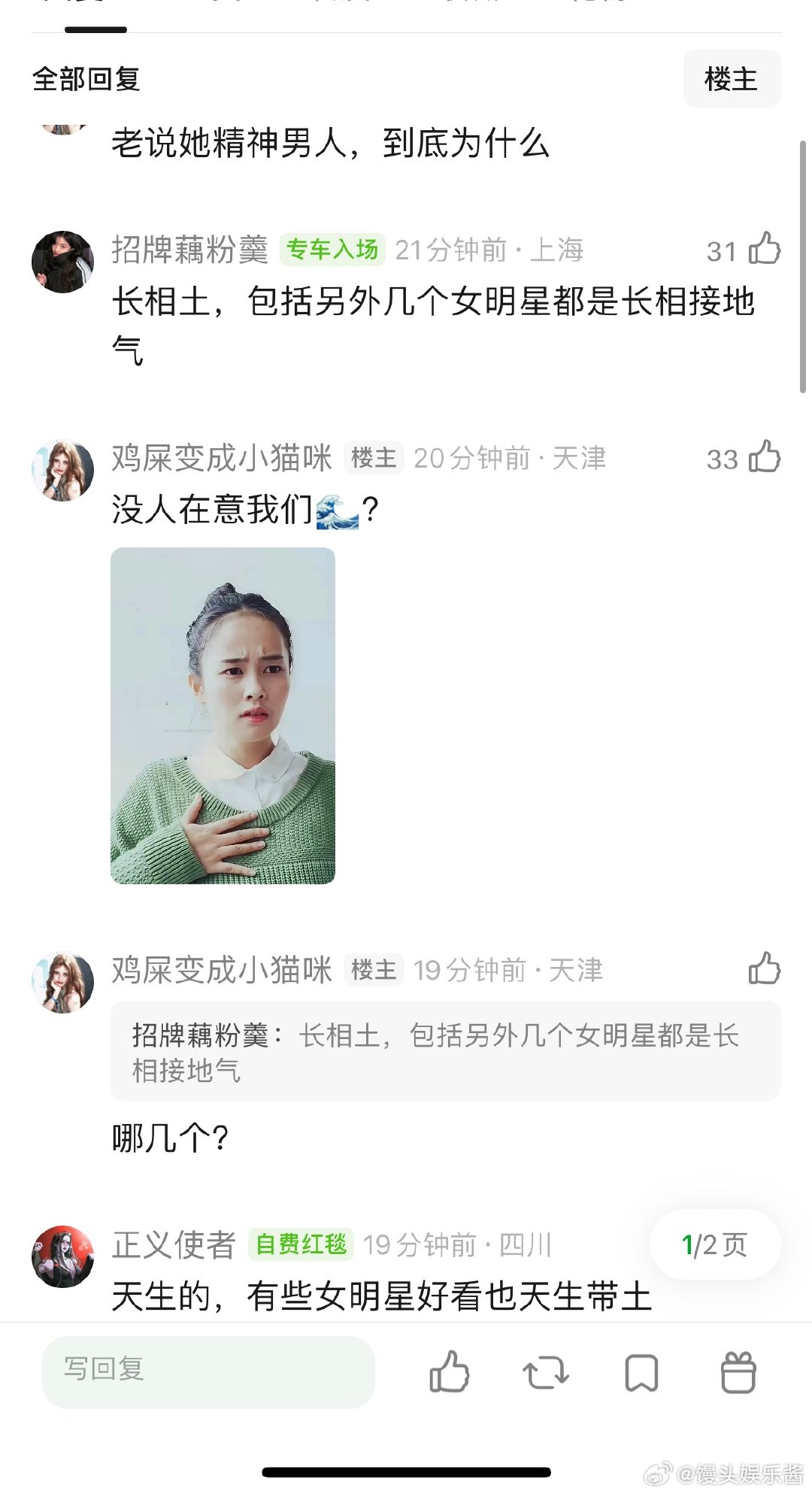Tap the 写回复 reply input field
Viewport: 812px width, 1494px height.
pos(208,1371)
